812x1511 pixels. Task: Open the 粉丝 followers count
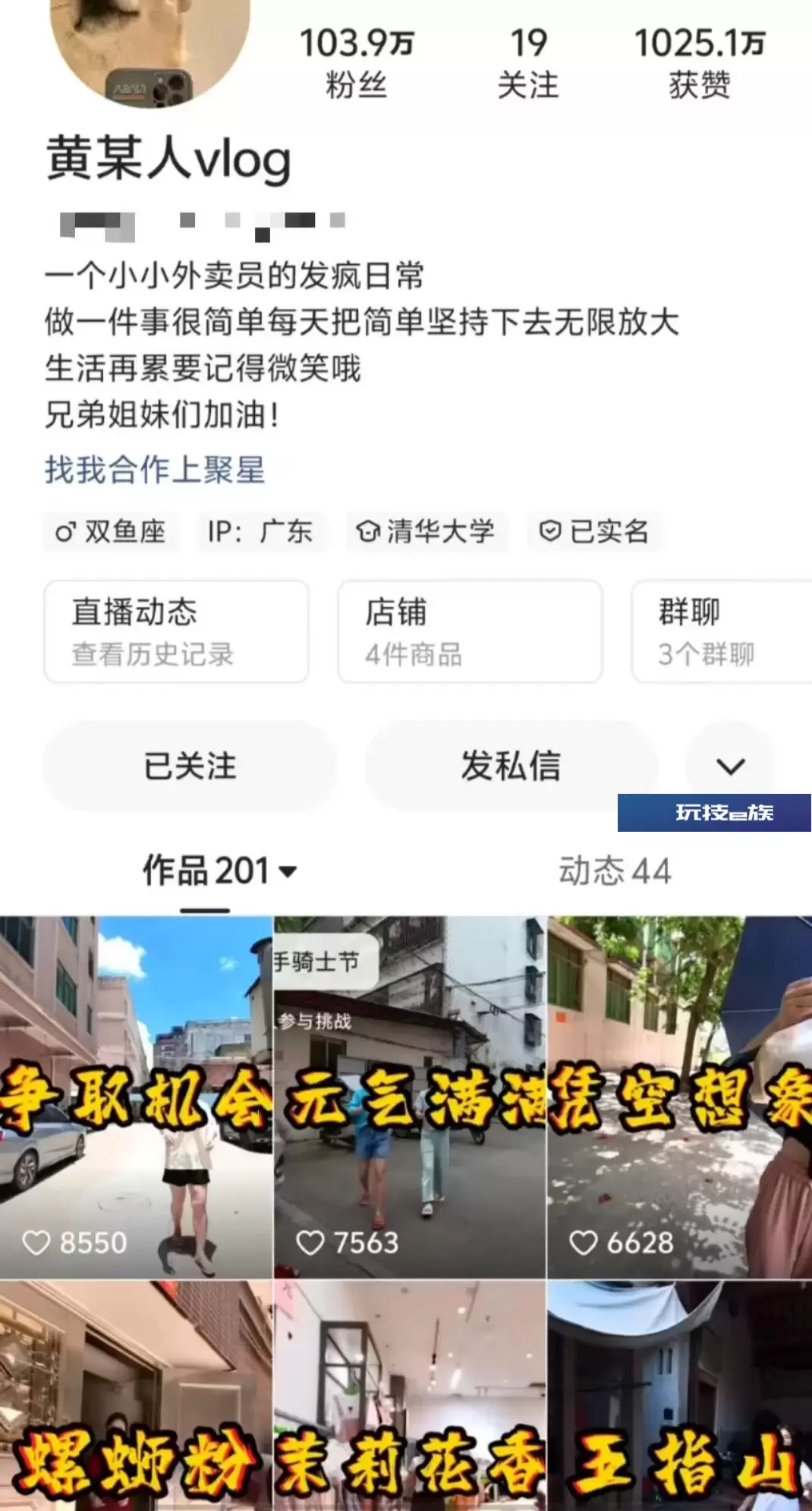(357, 63)
